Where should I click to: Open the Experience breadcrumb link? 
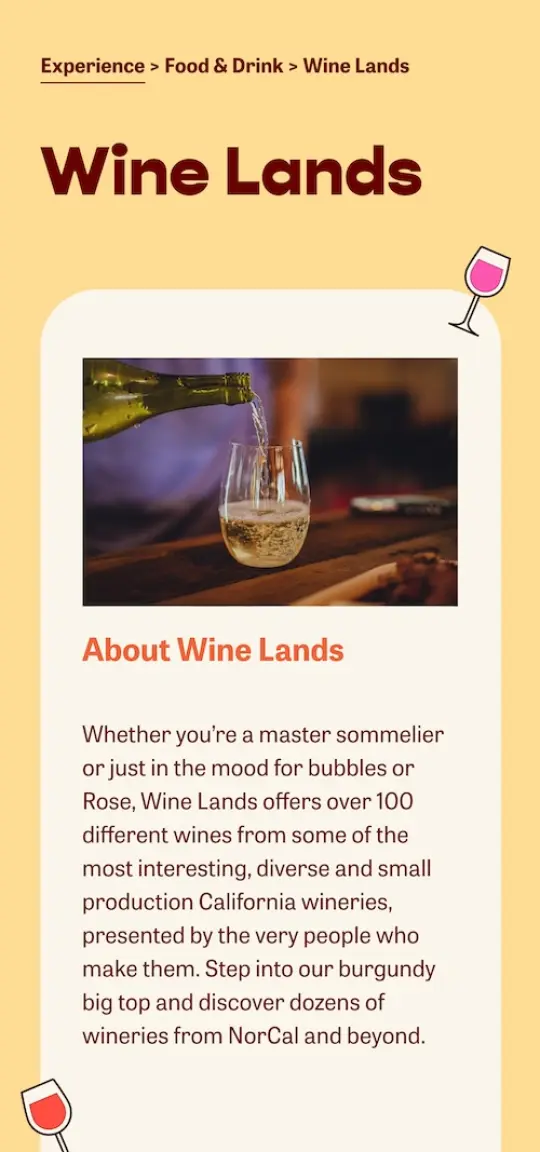pos(93,67)
